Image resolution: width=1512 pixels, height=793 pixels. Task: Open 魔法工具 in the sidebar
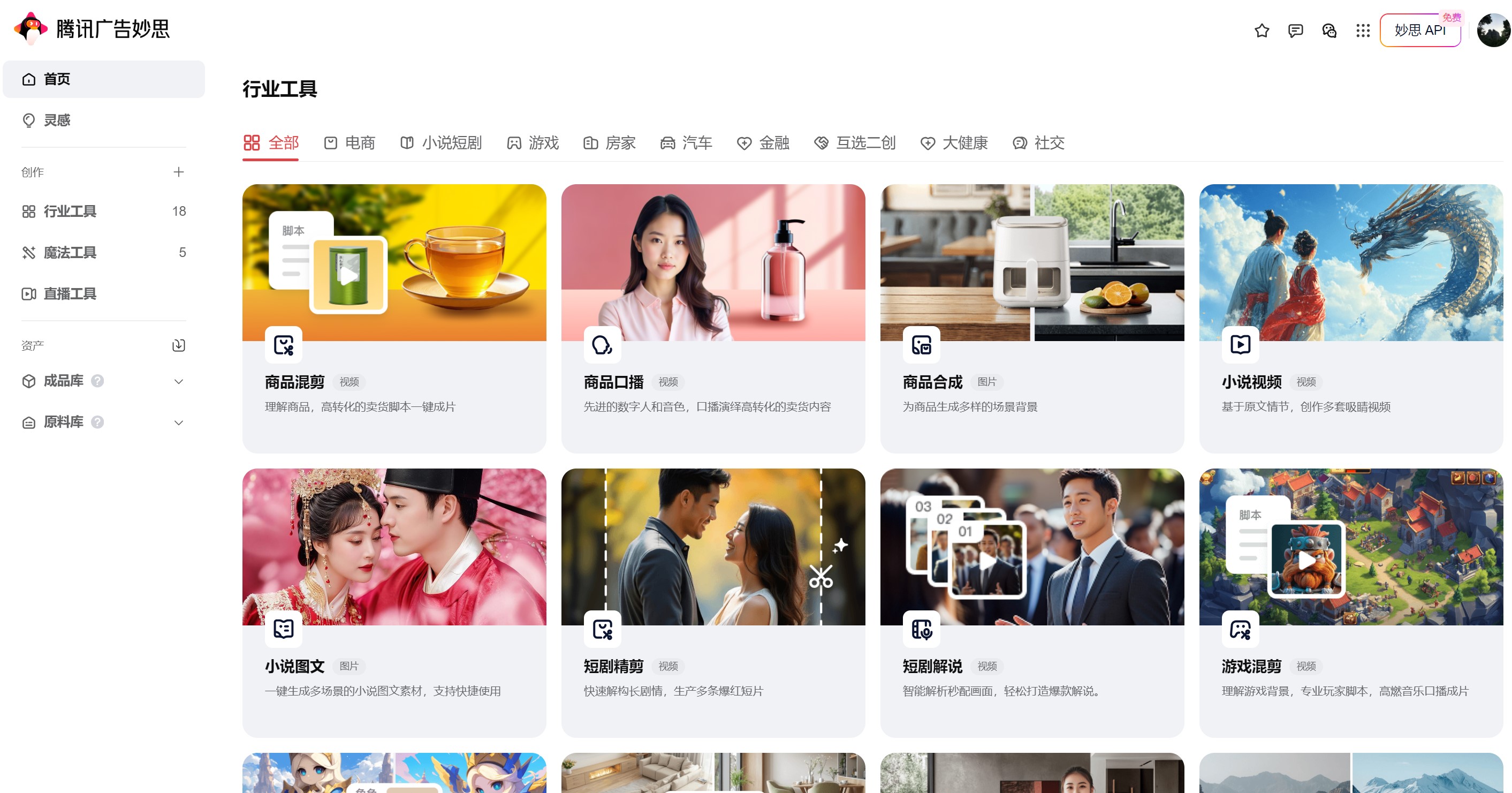[x=69, y=252]
